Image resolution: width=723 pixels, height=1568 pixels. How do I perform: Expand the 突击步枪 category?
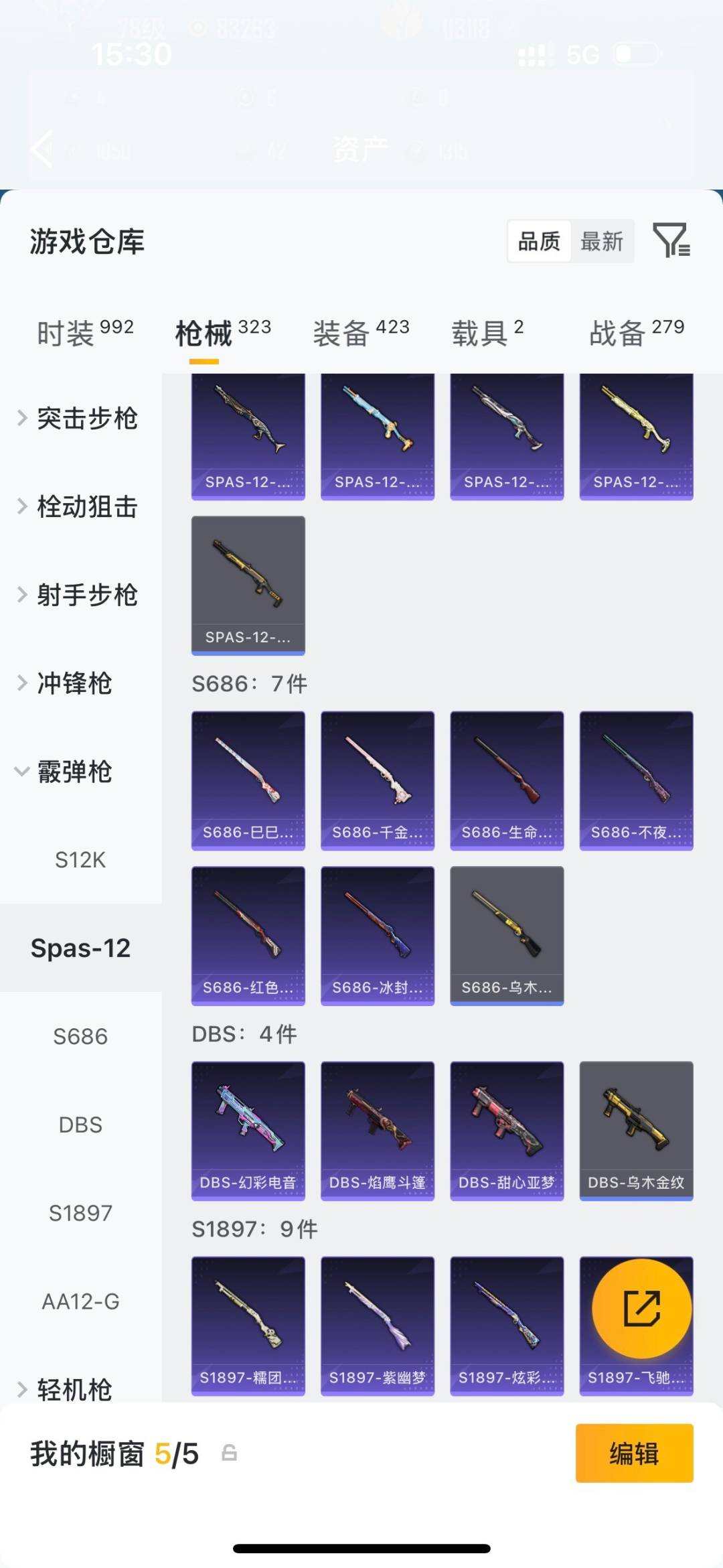tap(87, 419)
